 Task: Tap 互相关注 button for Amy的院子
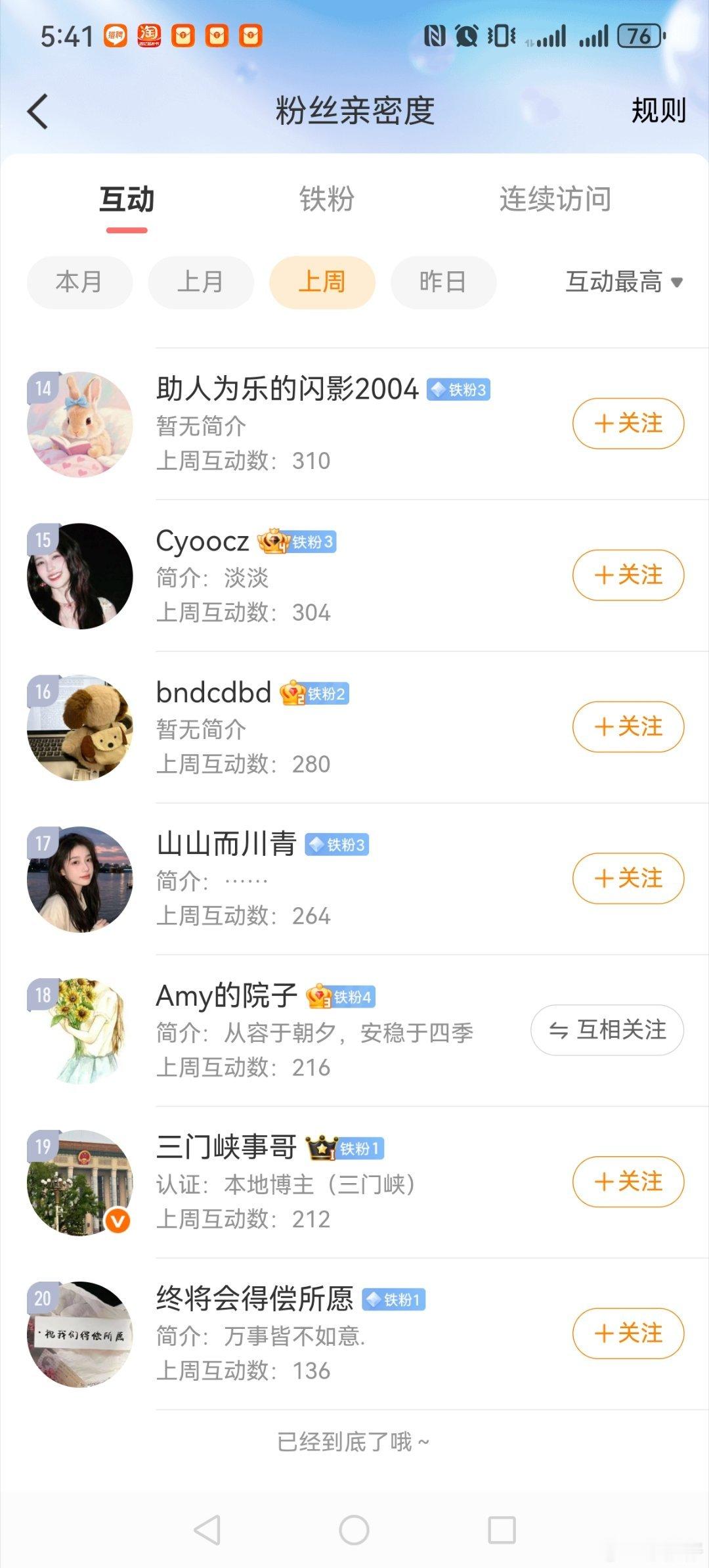(607, 1030)
